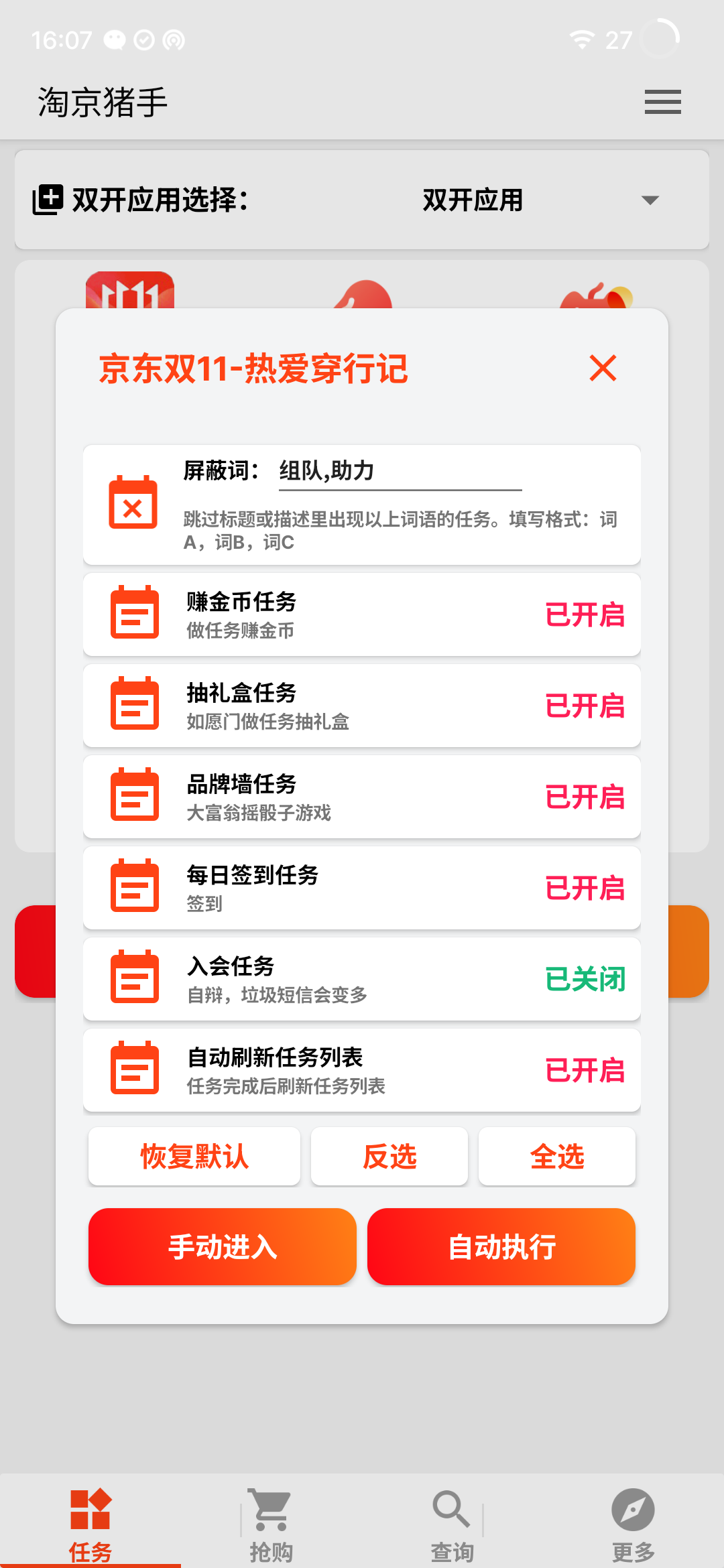Toggle the 赚金币任务 setting

[585, 614]
